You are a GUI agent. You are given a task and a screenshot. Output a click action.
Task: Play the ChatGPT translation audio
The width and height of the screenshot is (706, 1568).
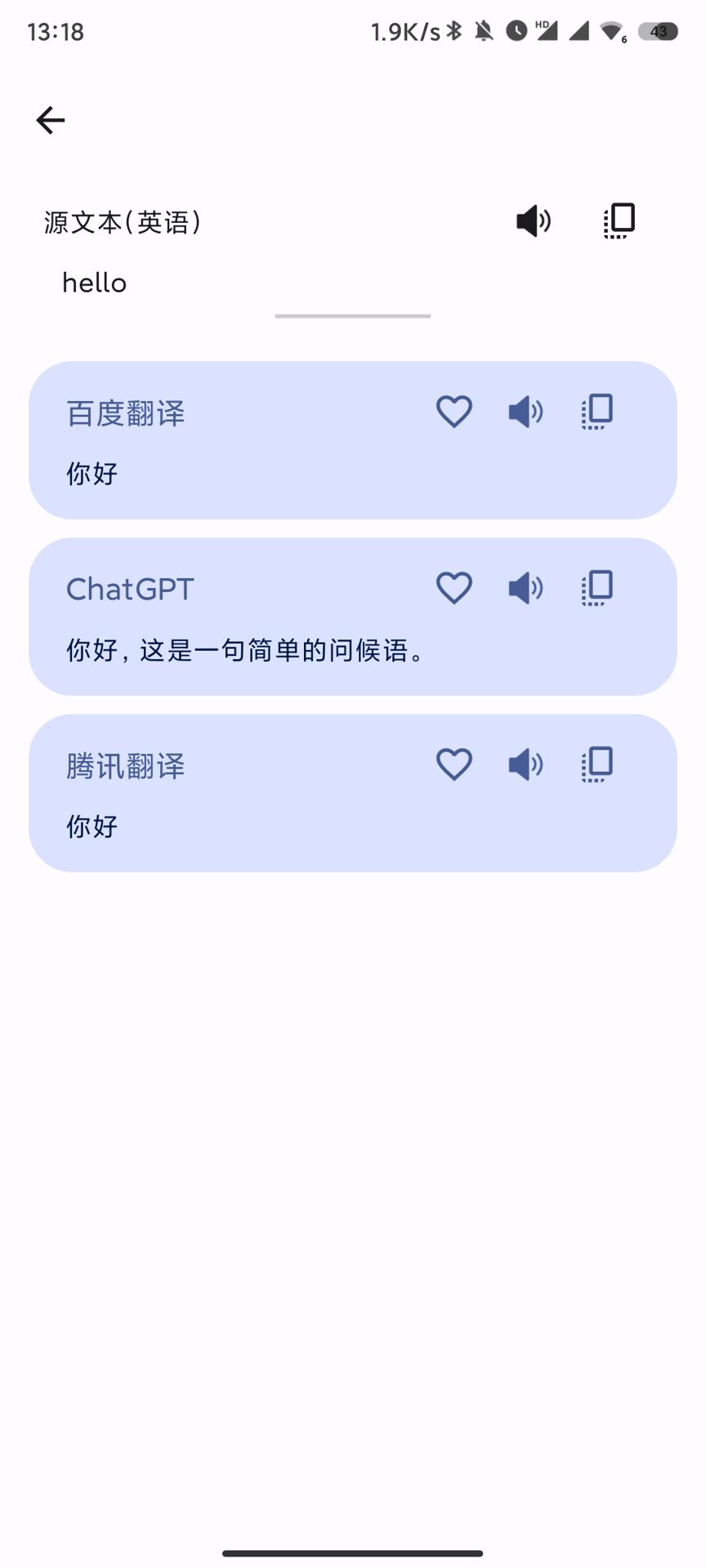[x=525, y=587]
